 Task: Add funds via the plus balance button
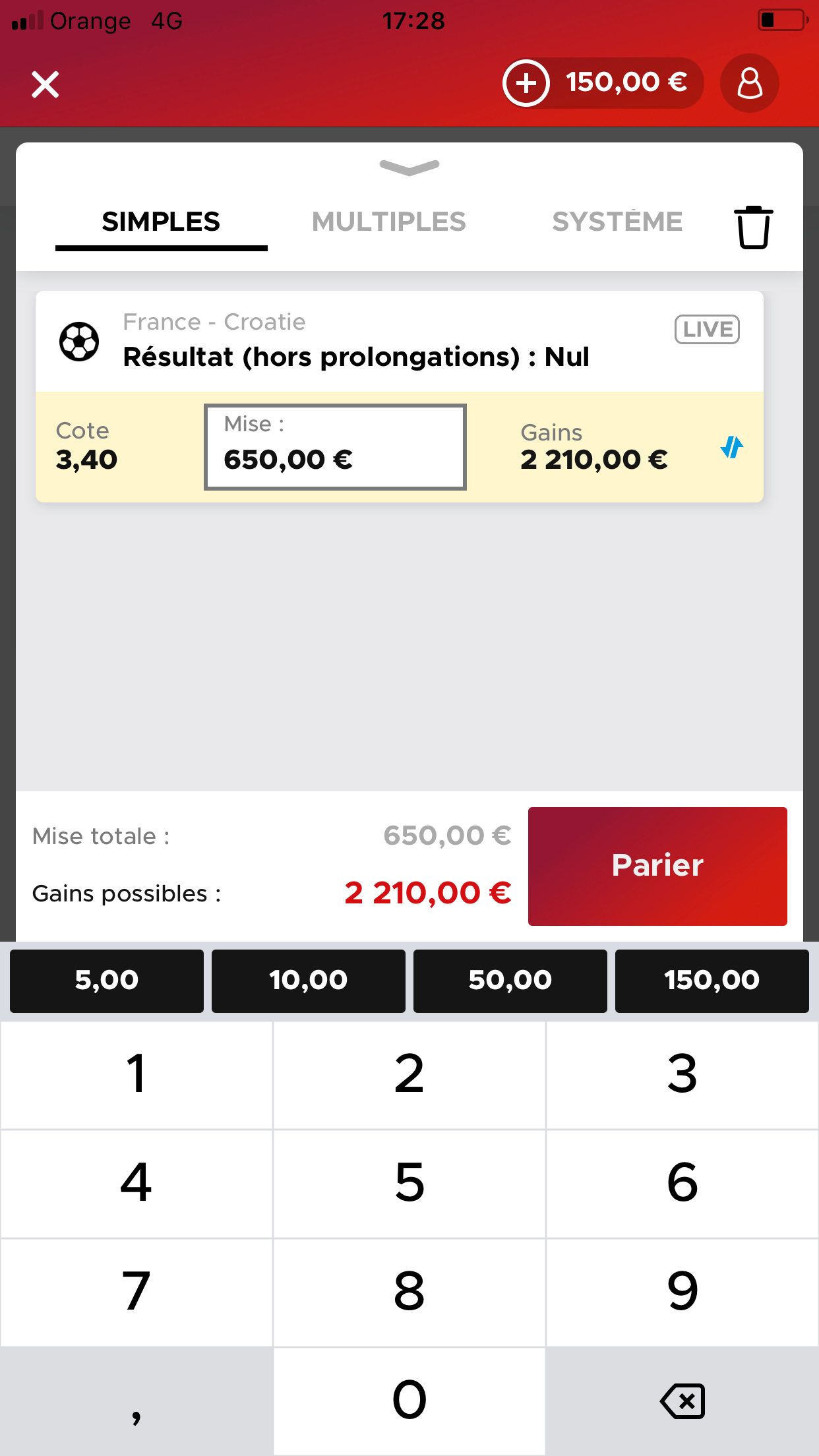coord(526,83)
